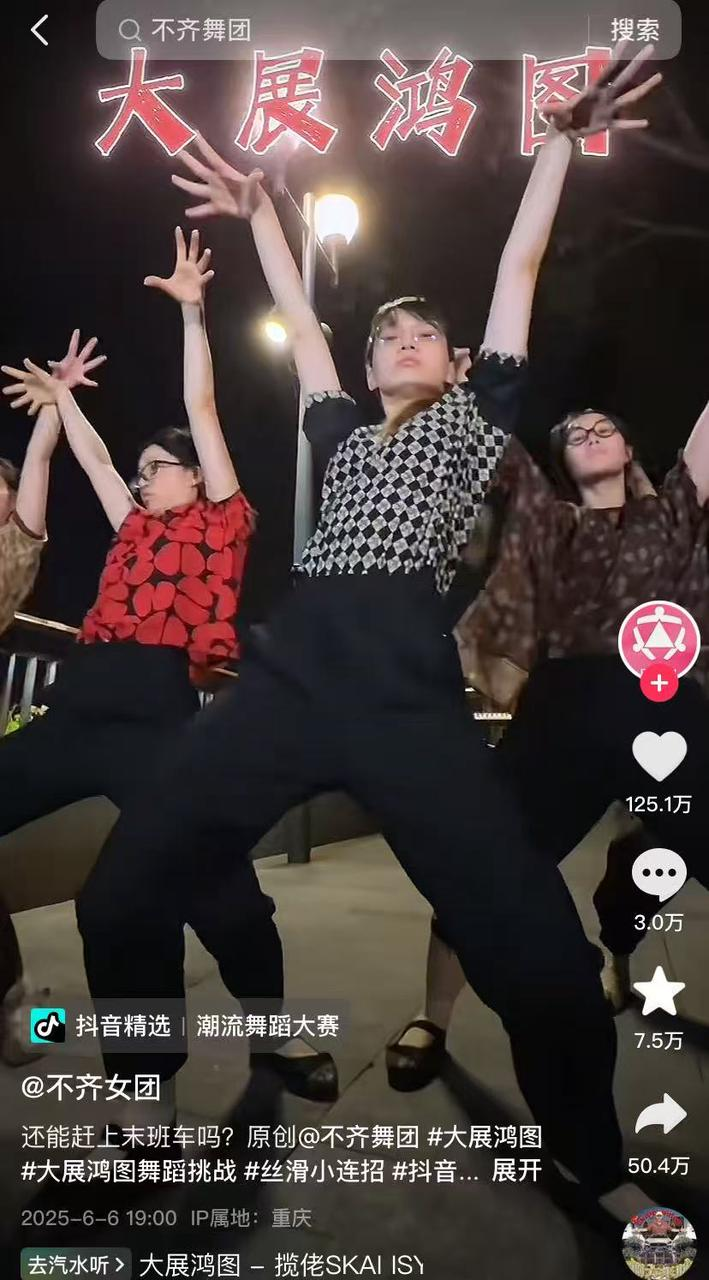Open the search field showing 不齐舞团
709x1280 pixels.
(x=340, y=30)
